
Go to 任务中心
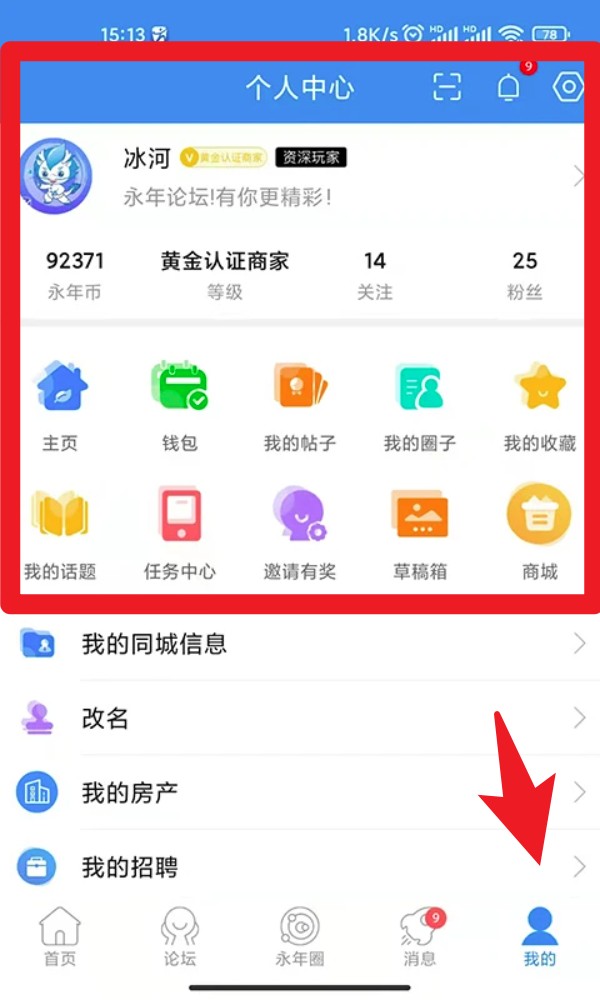(x=180, y=533)
